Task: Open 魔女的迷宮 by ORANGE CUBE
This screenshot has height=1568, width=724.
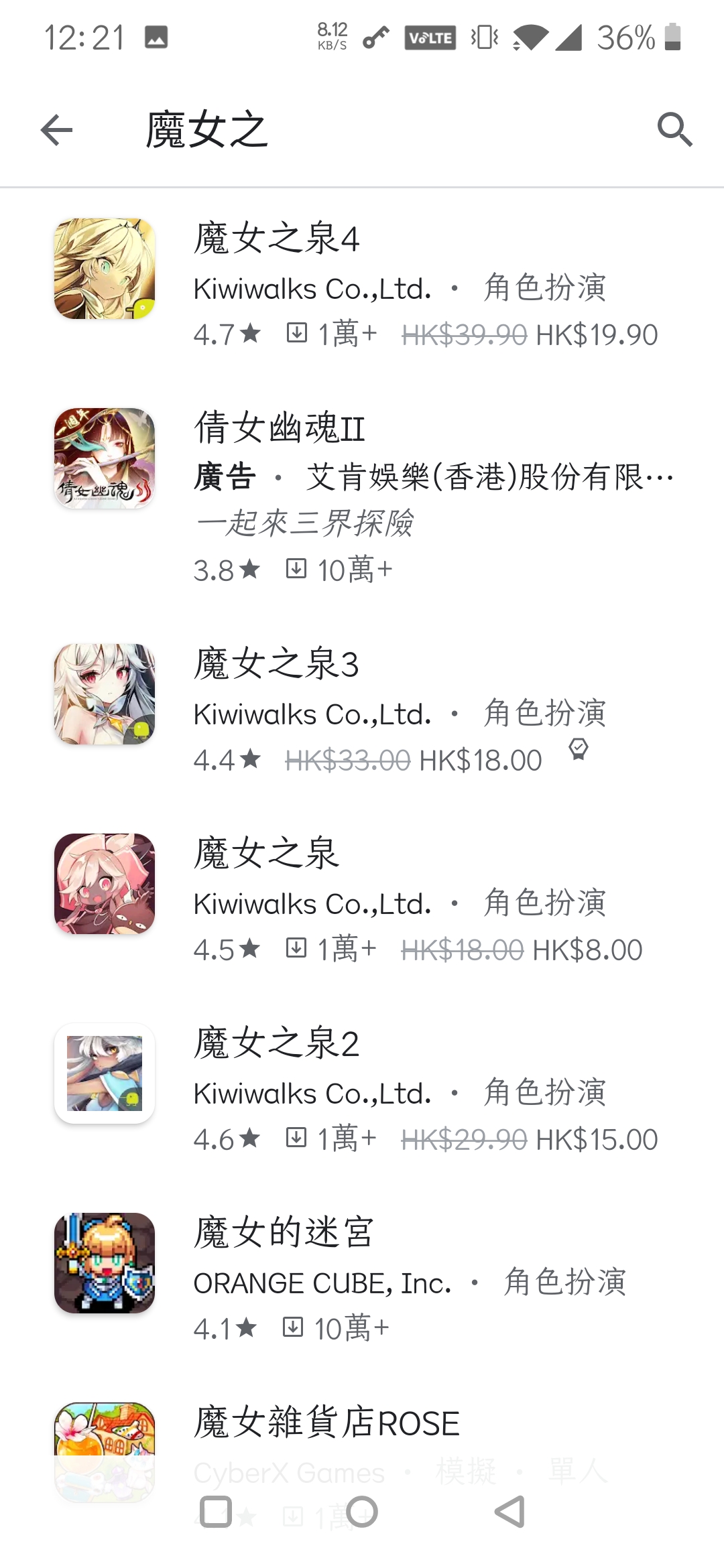Action: pyautogui.click(x=362, y=1279)
